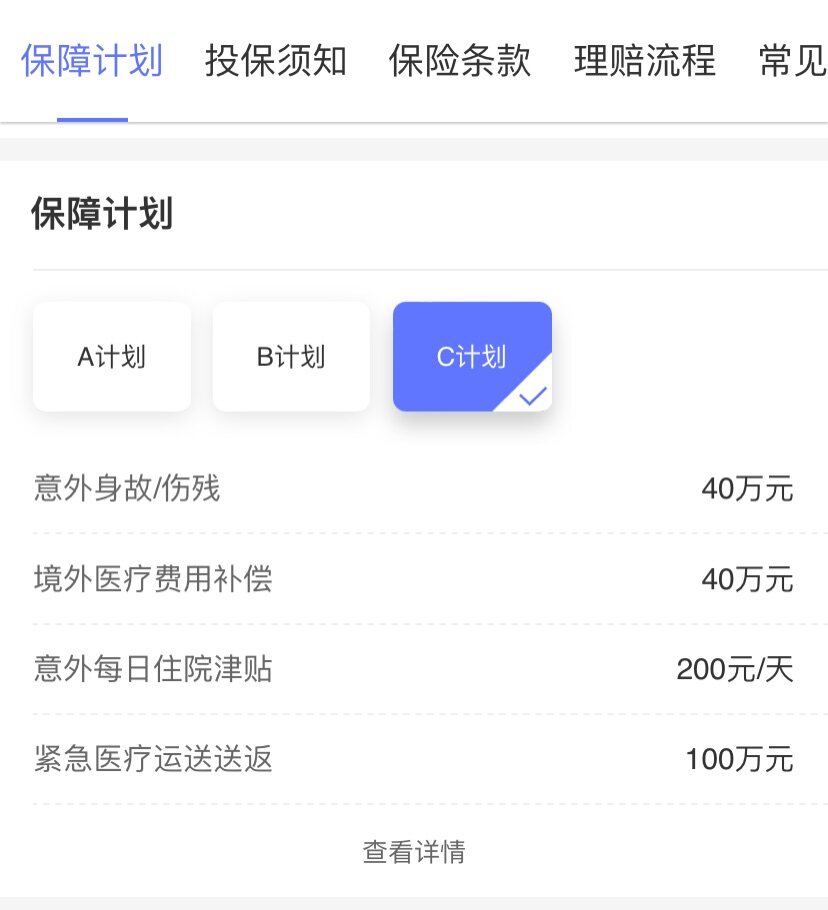Switch to the 保险条款 tab
Screen dimensions: 828x910
[460, 62]
